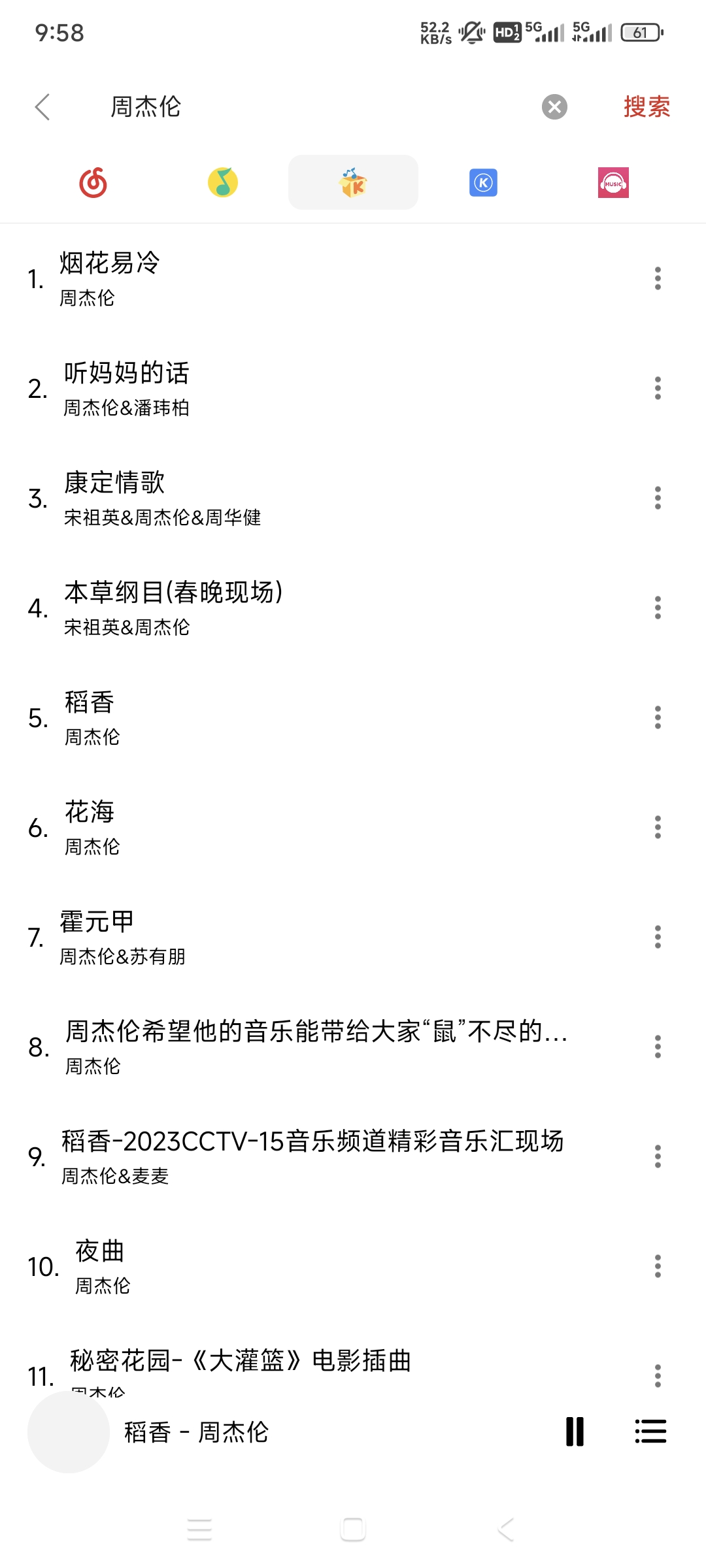Open the playlist queue icon
The width and height of the screenshot is (706, 1568).
point(650,1431)
